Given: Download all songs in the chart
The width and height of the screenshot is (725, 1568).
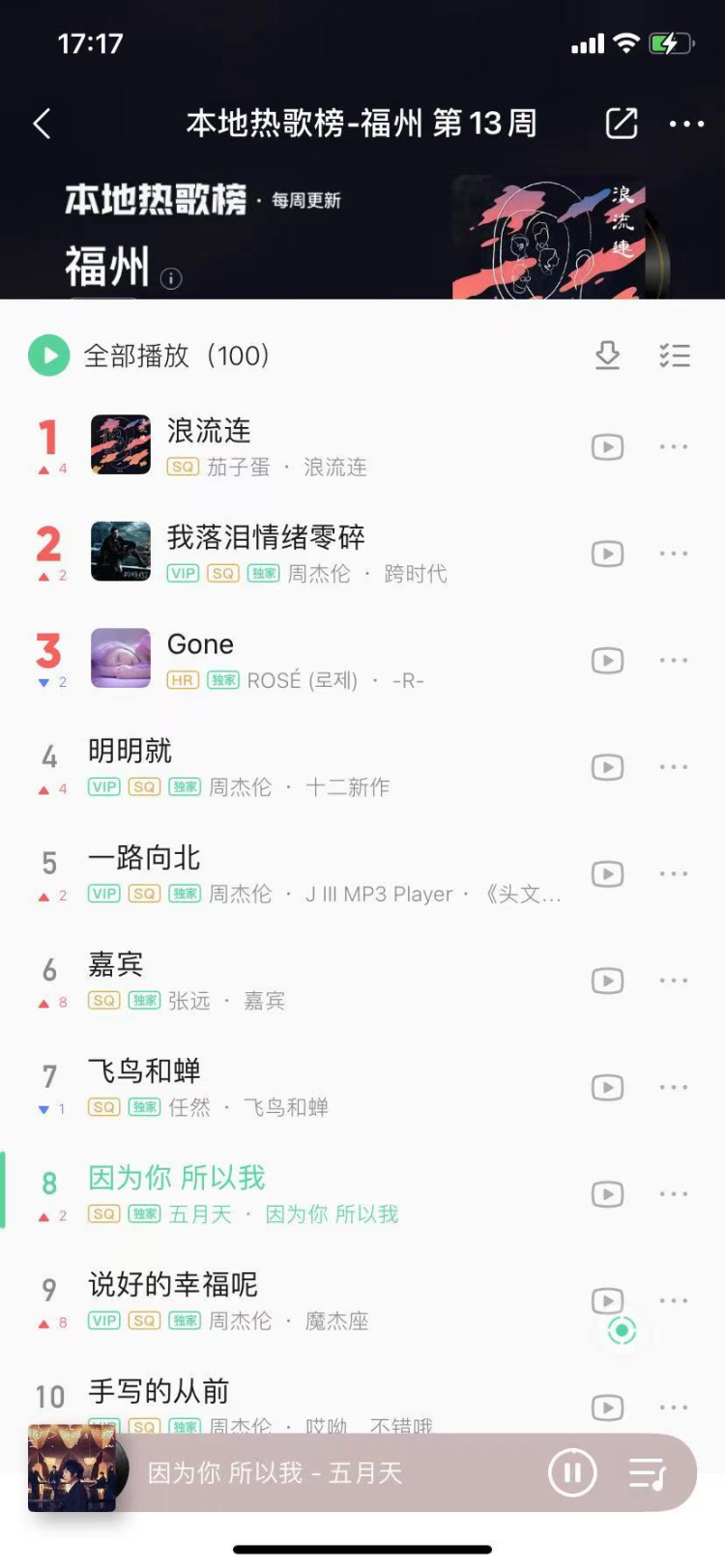Looking at the screenshot, I should click(607, 356).
